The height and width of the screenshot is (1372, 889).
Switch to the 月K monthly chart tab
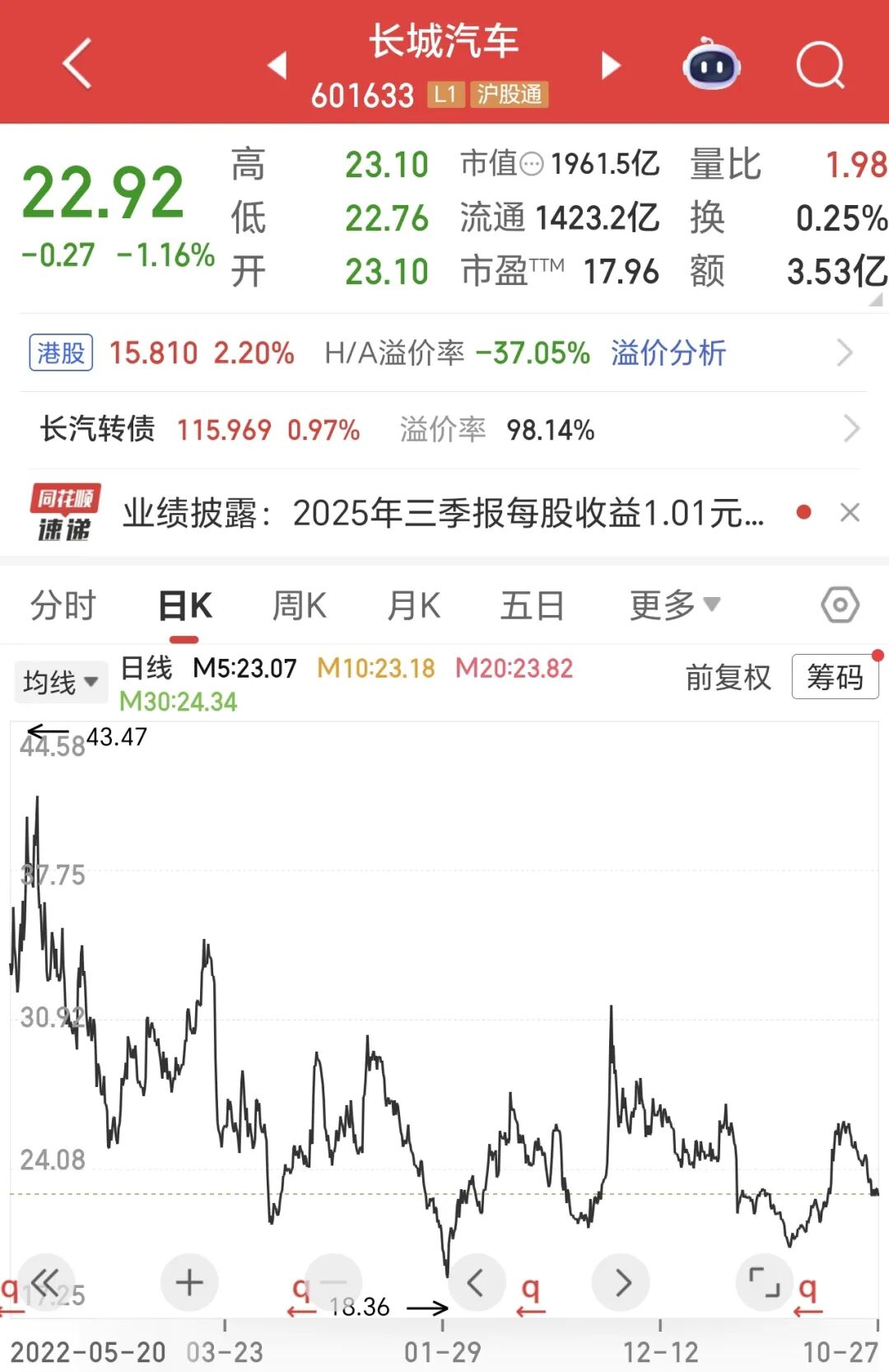[415, 604]
